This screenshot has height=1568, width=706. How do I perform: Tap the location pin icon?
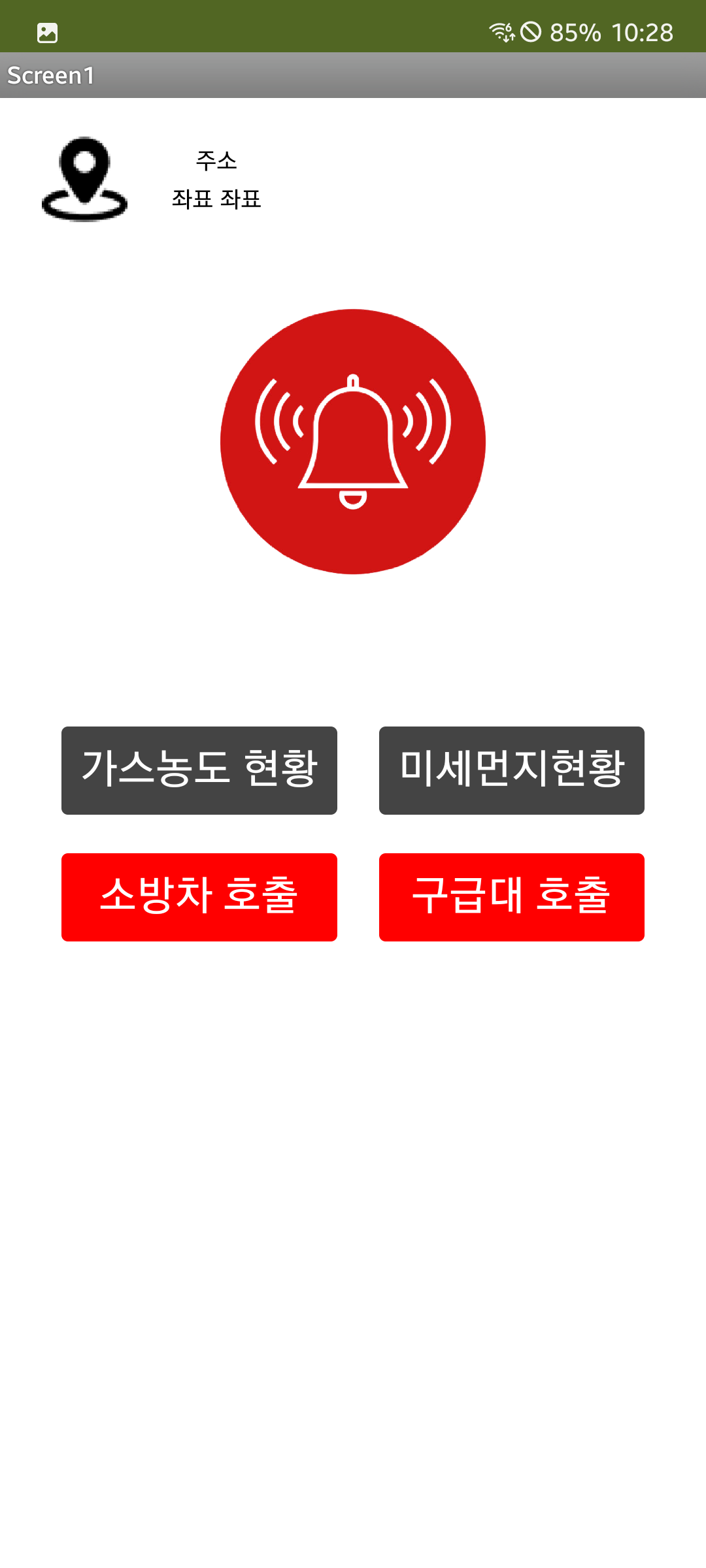(x=84, y=178)
